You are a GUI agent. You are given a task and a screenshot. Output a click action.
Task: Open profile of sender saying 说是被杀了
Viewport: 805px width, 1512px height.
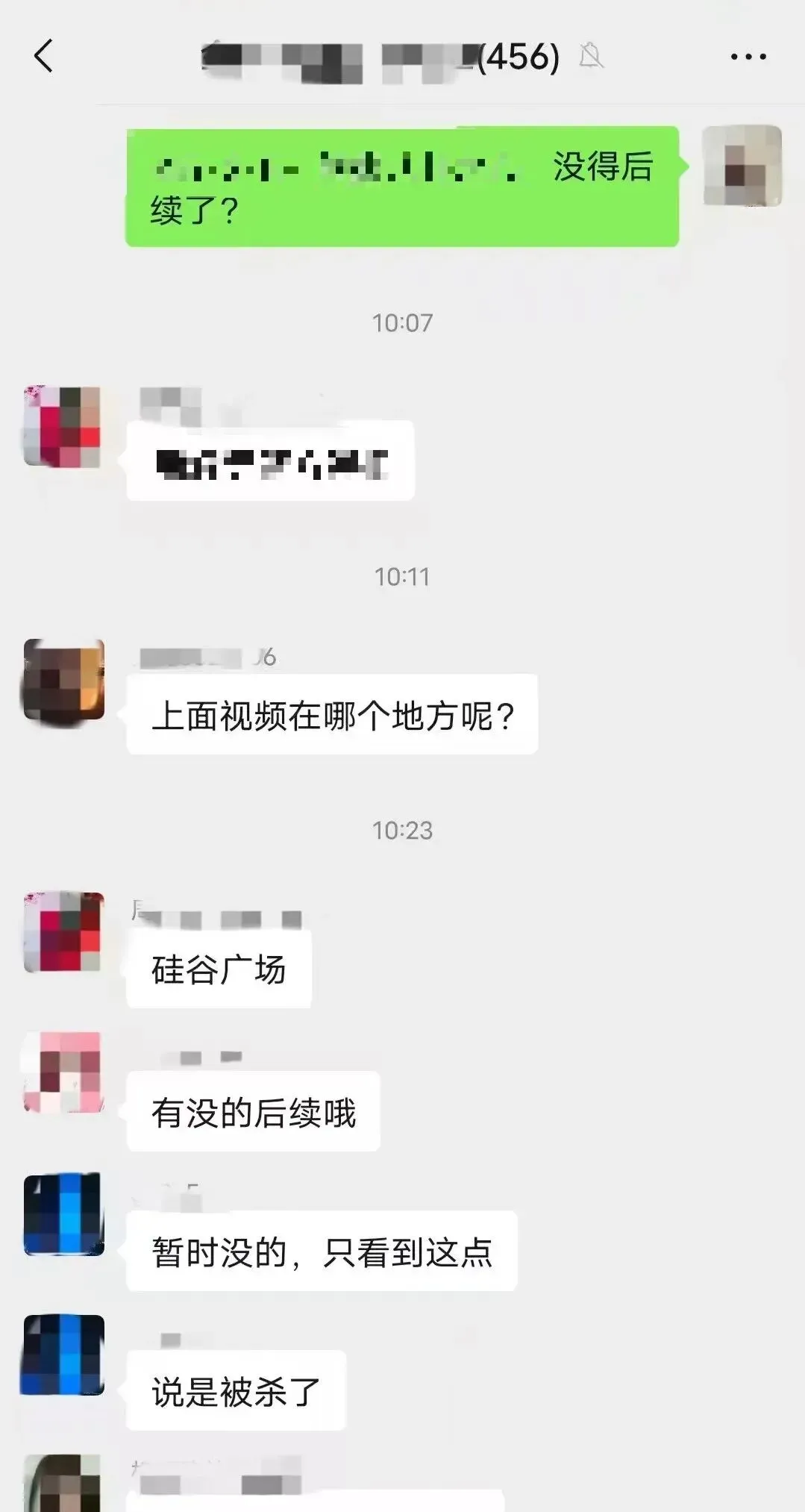[x=63, y=1355]
